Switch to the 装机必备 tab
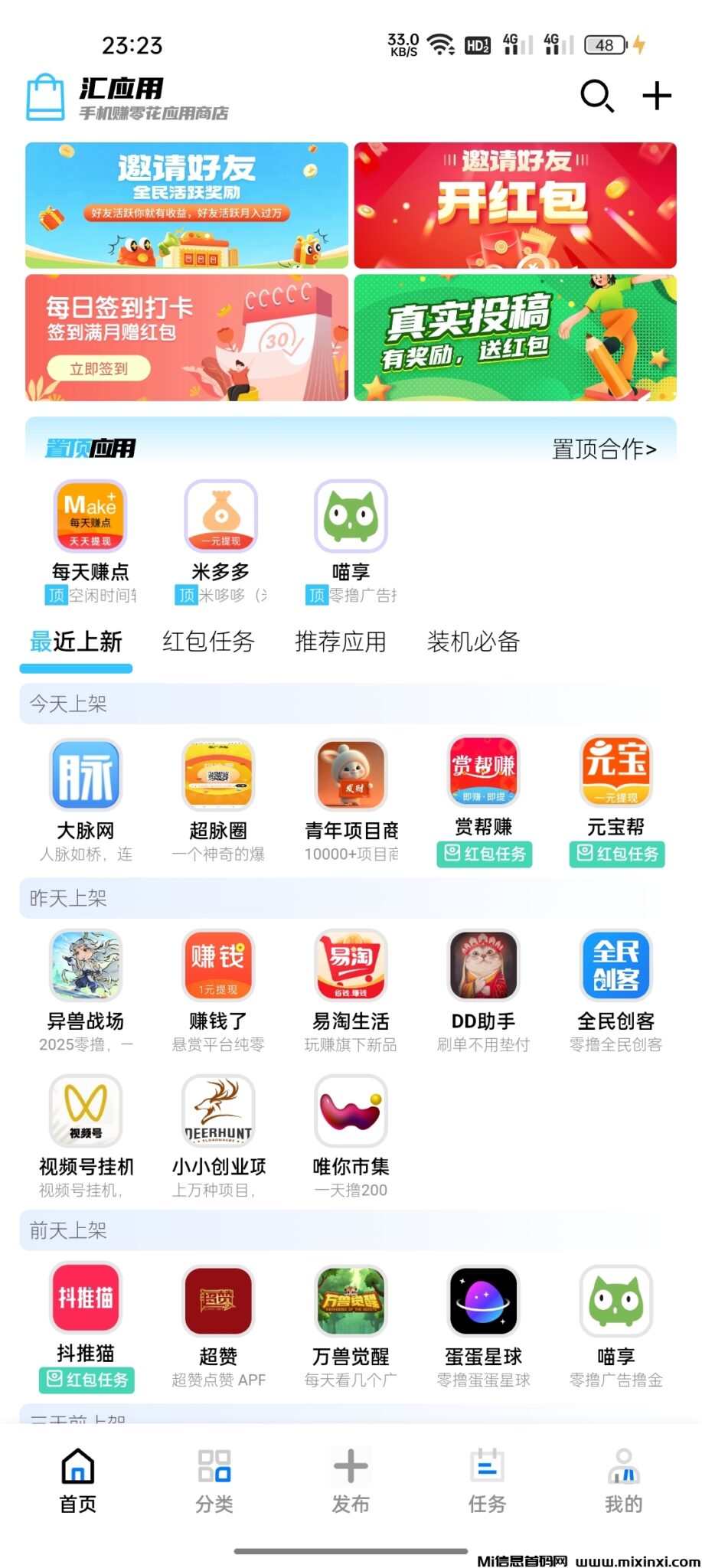This screenshot has width=702, height=1568. [x=474, y=643]
